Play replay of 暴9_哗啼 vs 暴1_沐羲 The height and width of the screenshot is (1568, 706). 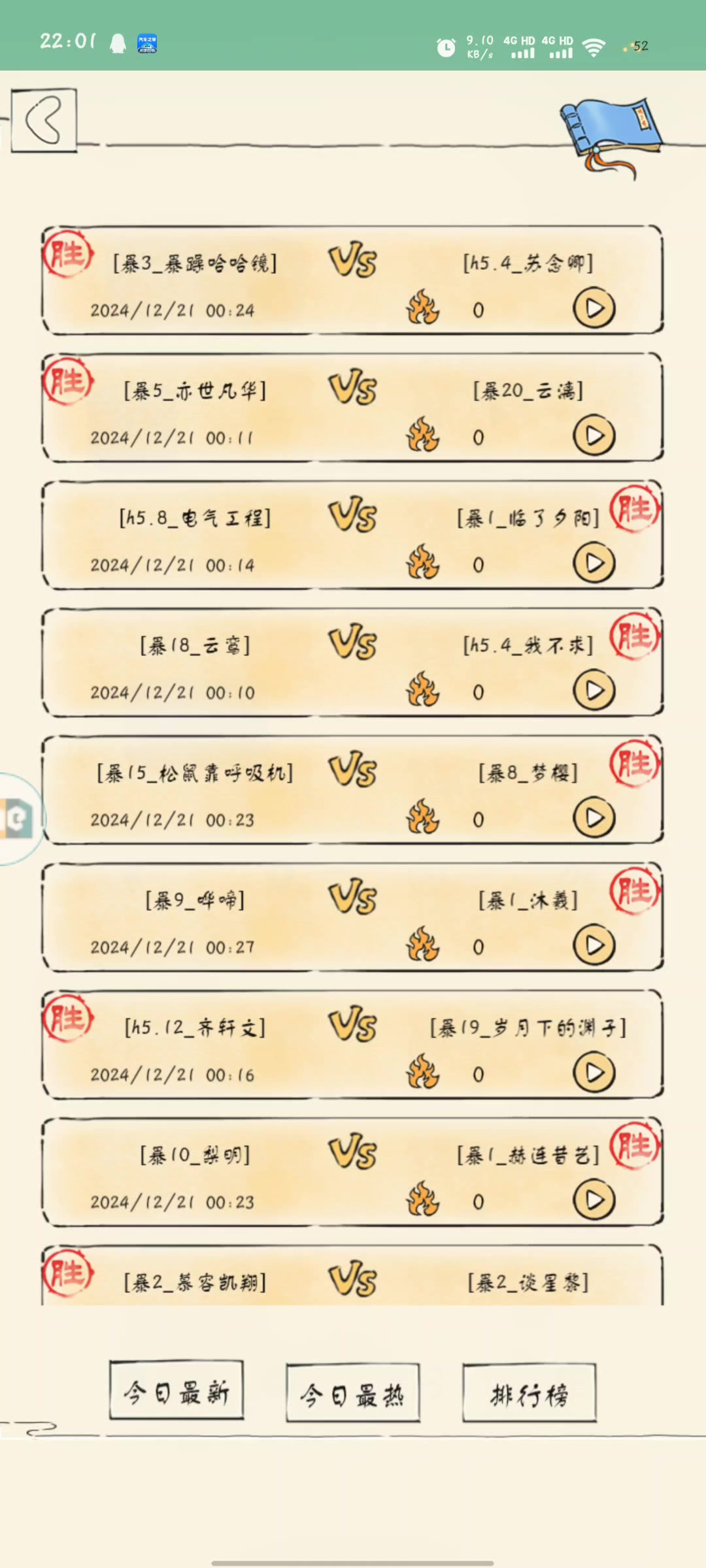tap(594, 945)
